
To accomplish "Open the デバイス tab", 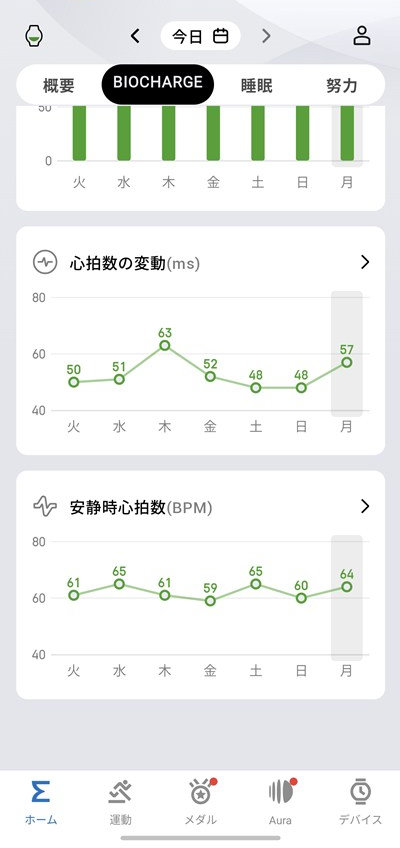I will click(361, 802).
